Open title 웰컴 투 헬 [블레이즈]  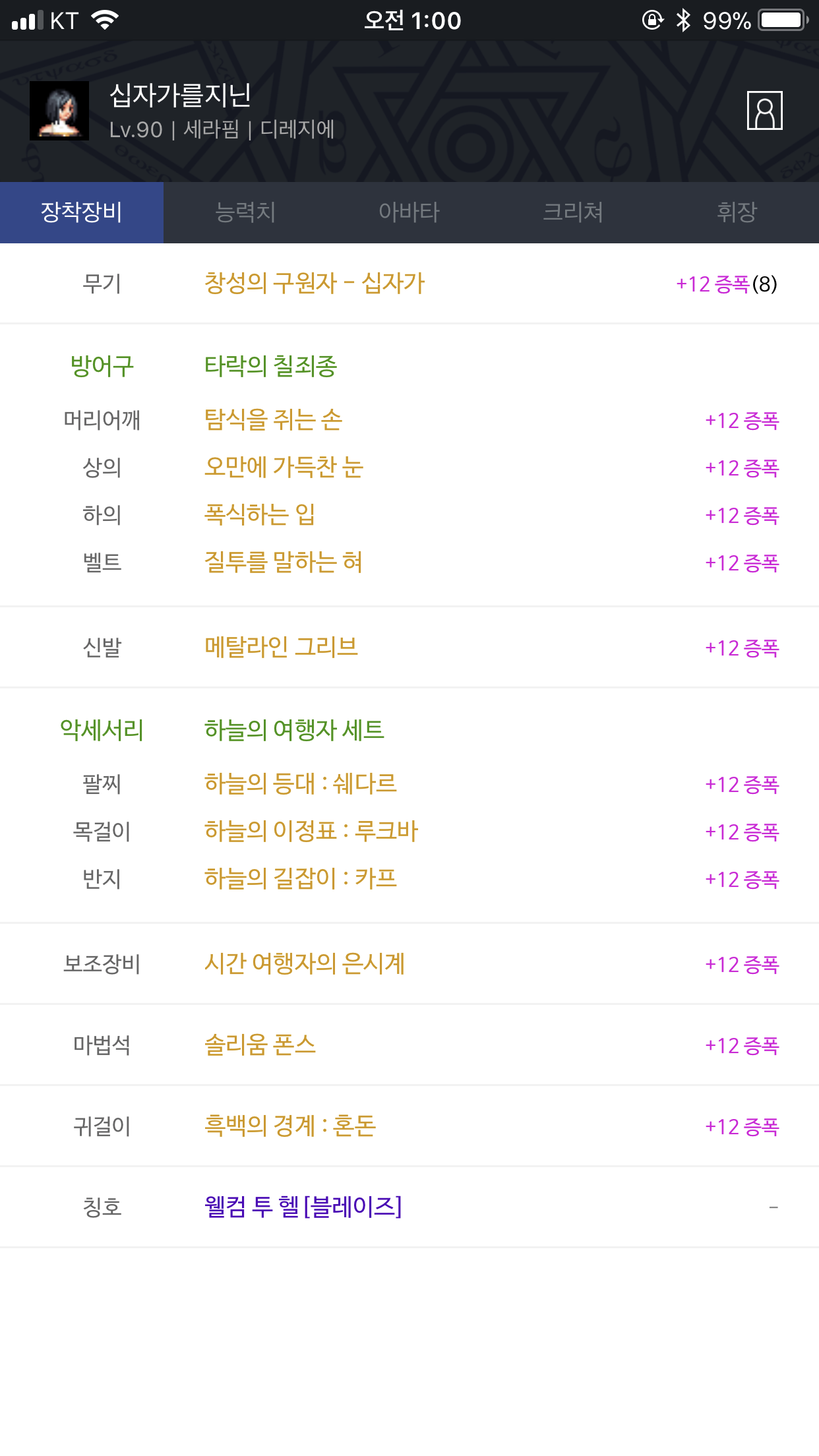303,1207
